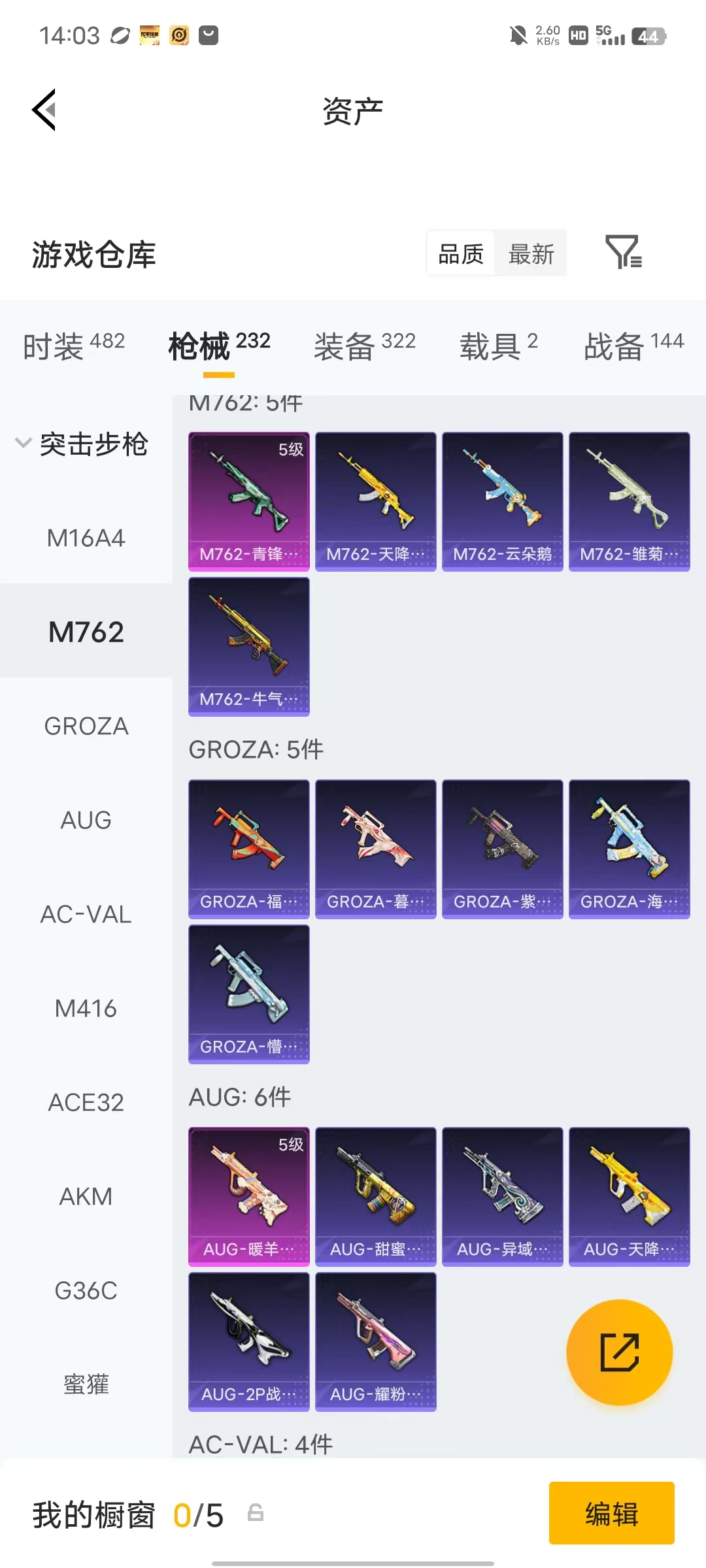This screenshot has height=1568, width=706.
Task: Select AC-VAL in the side list
Action: click(x=86, y=914)
